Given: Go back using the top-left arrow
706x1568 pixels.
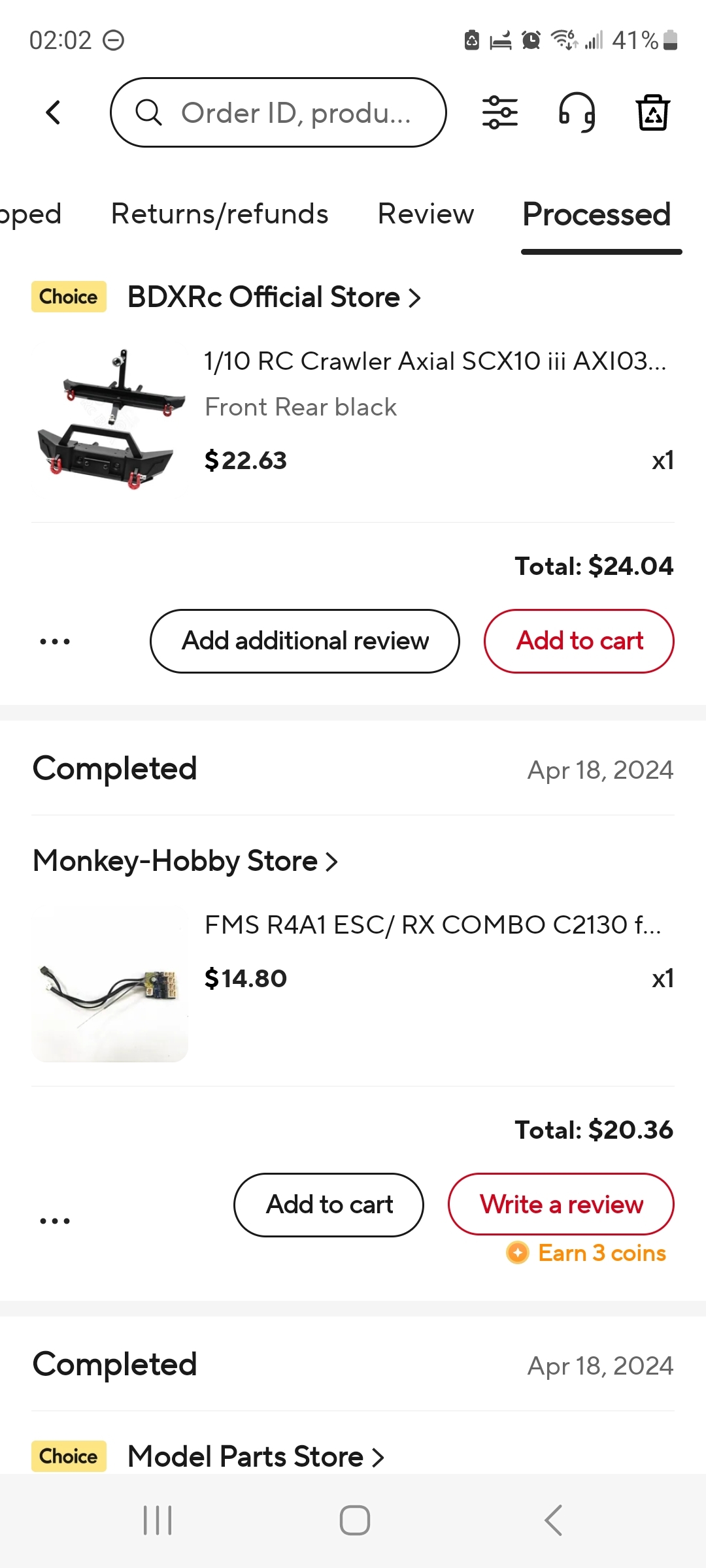Looking at the screenshot, I should point(54,112).
